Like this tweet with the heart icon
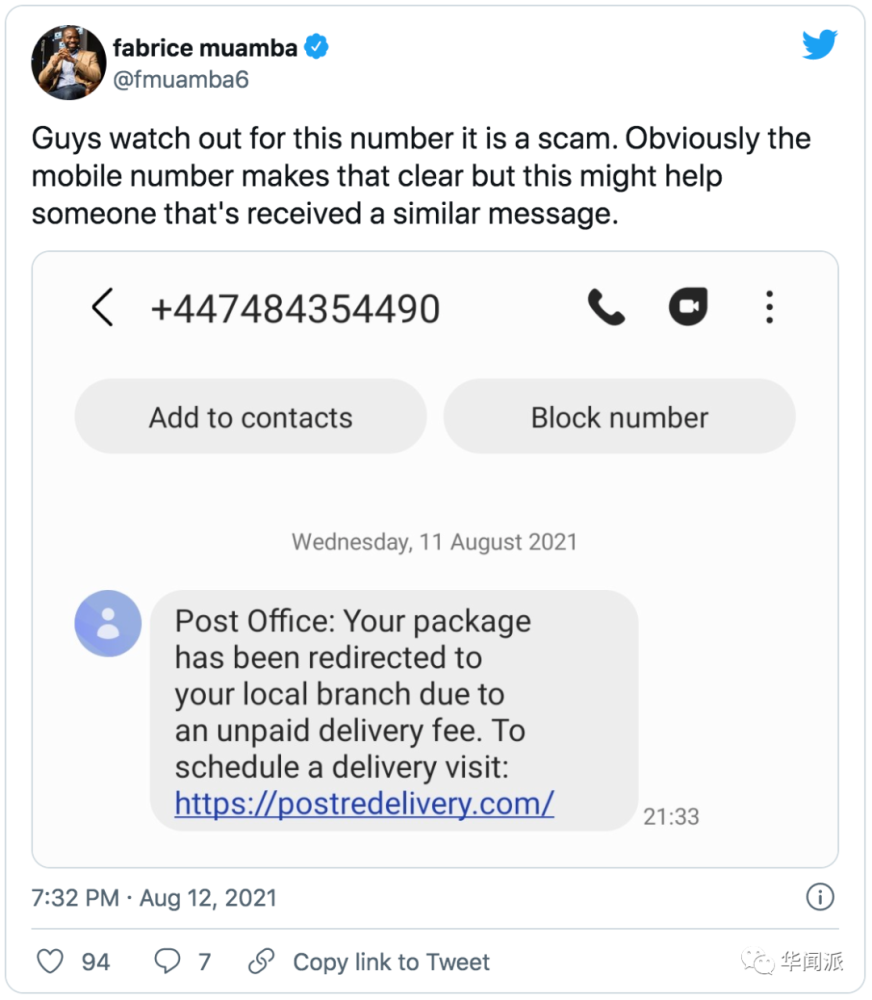Screen dimensions: 872x1000 (x=50, y=962)
